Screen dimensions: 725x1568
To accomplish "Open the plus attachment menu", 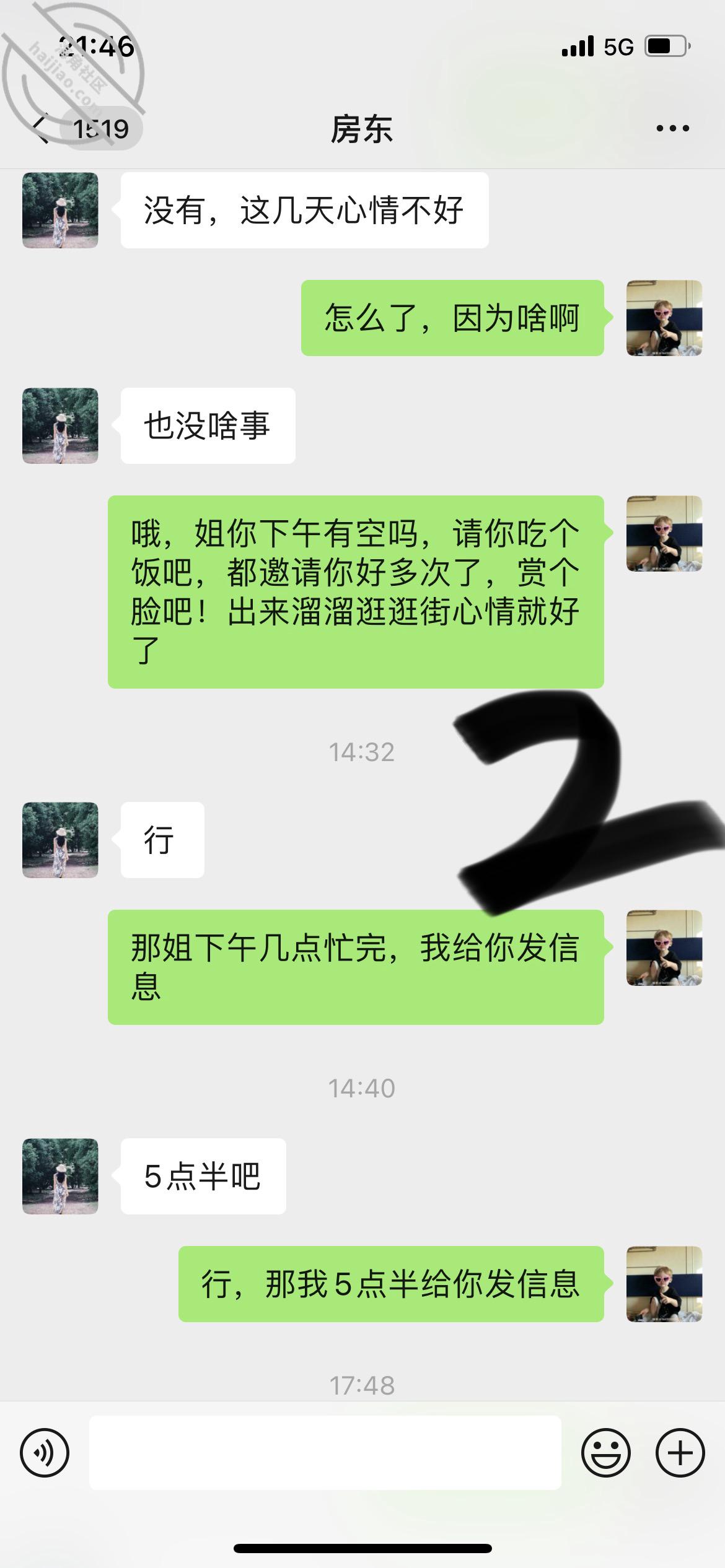I will [680, 1453].
